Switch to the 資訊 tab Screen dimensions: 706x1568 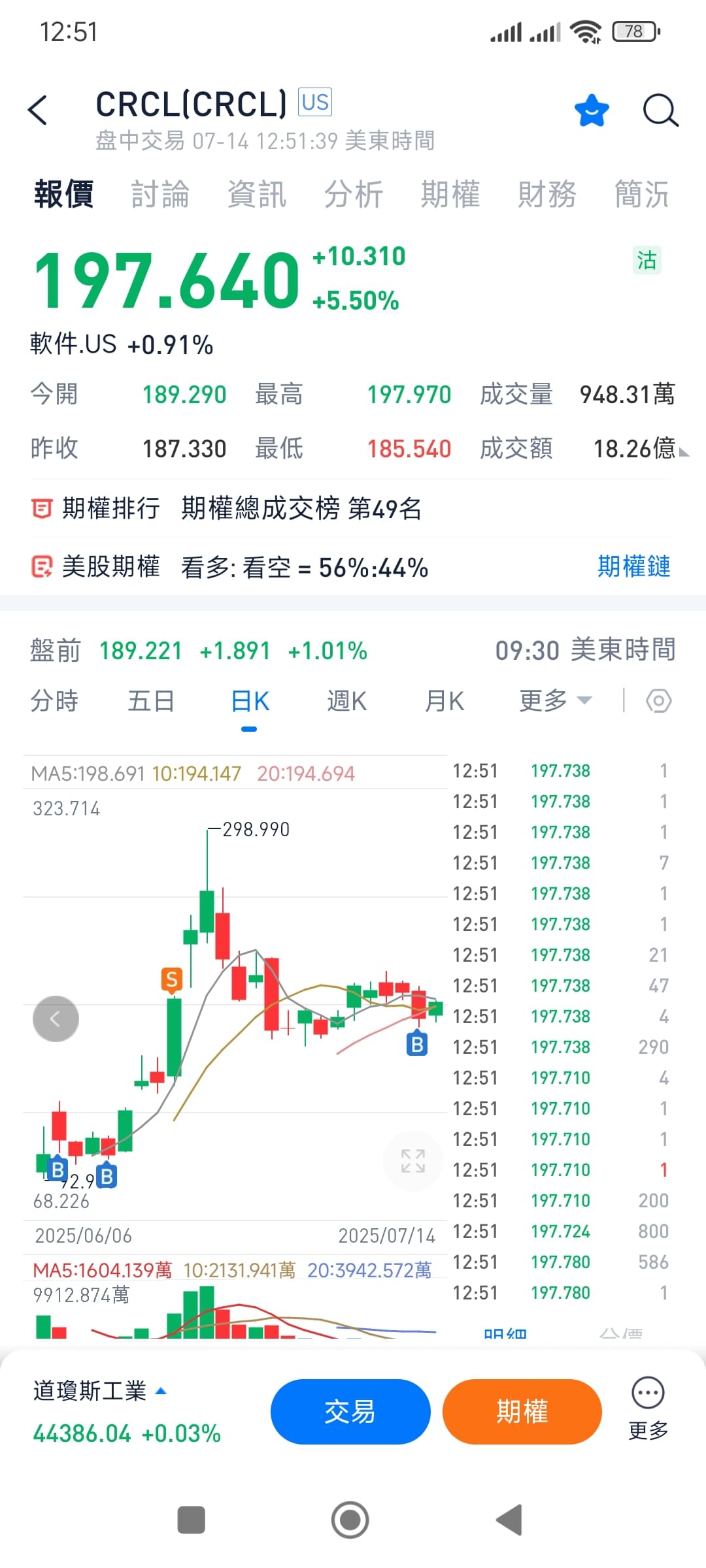click(257, 194)
